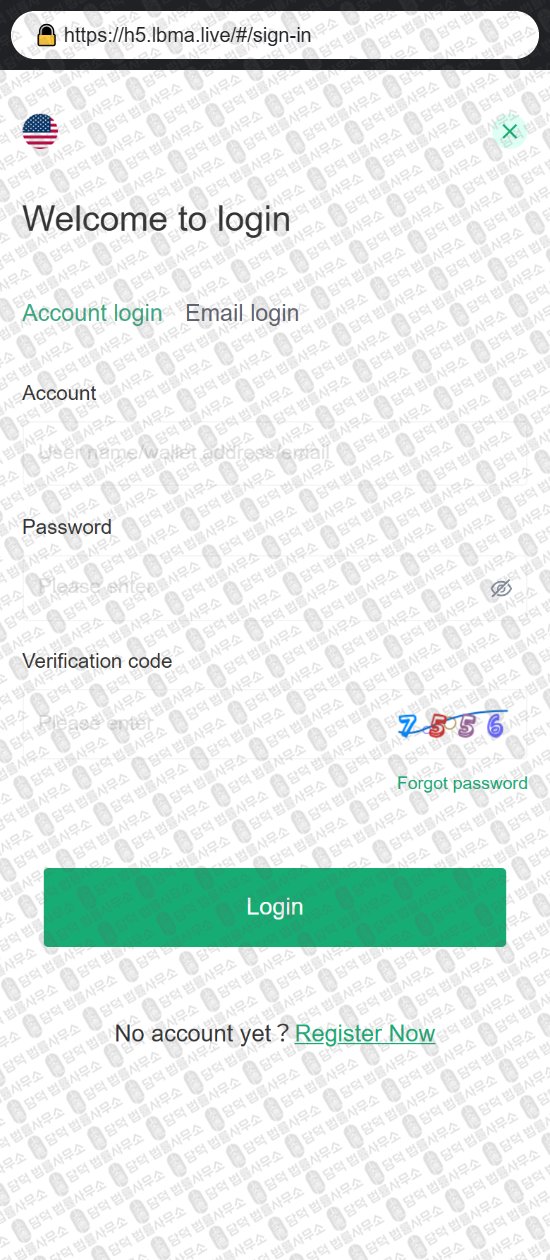Open the Forgot password link
Viewport: 550px width, 1260px height.
click(462, 783)
